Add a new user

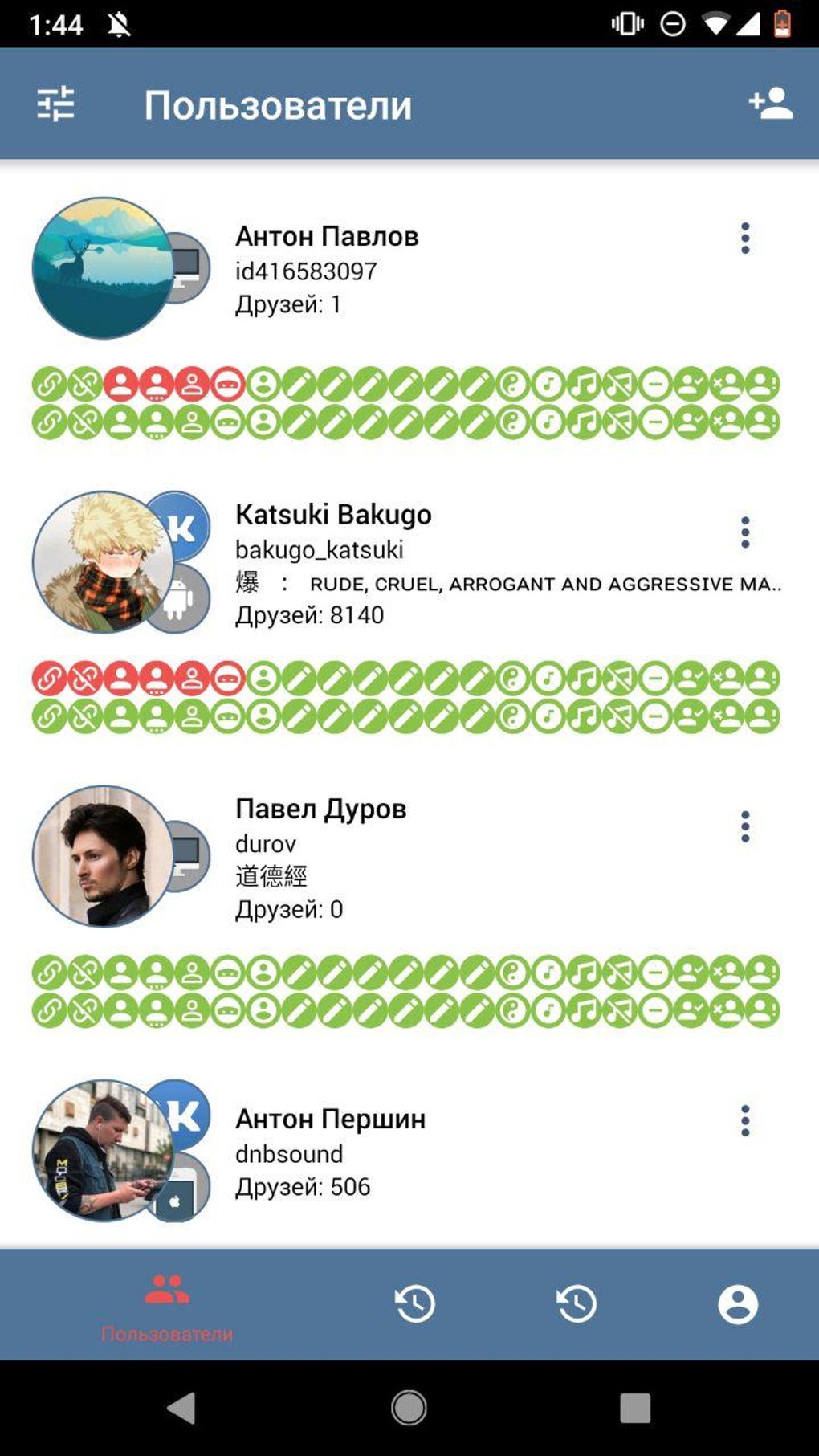coord(770,104)
